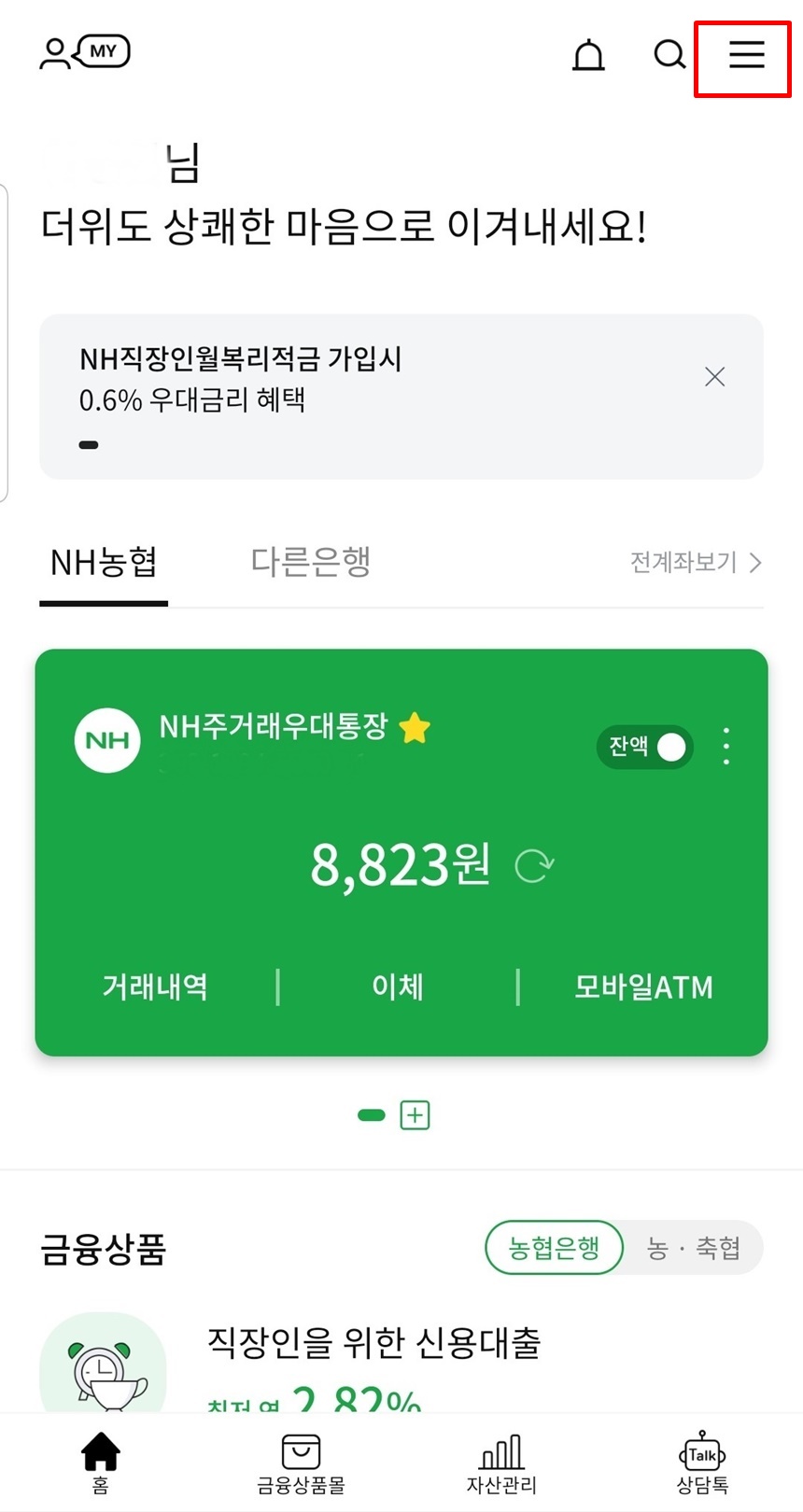Switch to the 다른은행 tab
This screenshot has width=803, height=1512.
click(x=310, y=560)
